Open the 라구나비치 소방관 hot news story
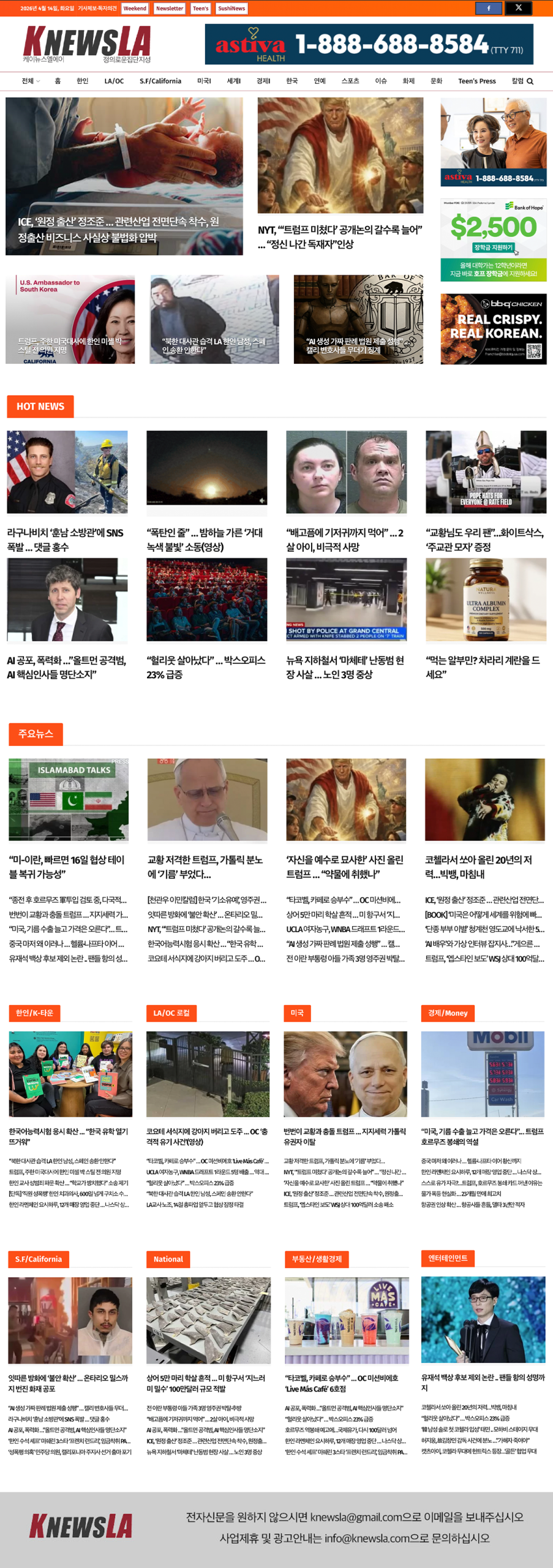 pyautogui.click(x=66, y=539)
